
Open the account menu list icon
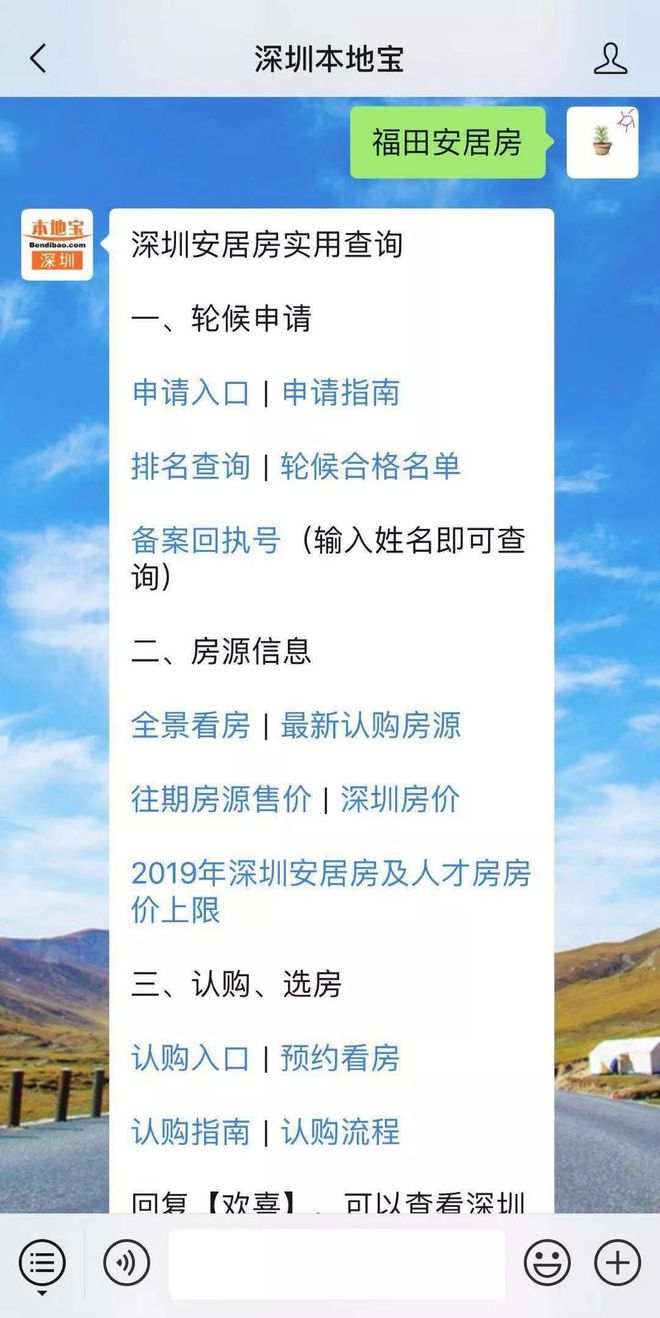(42, 1263)
